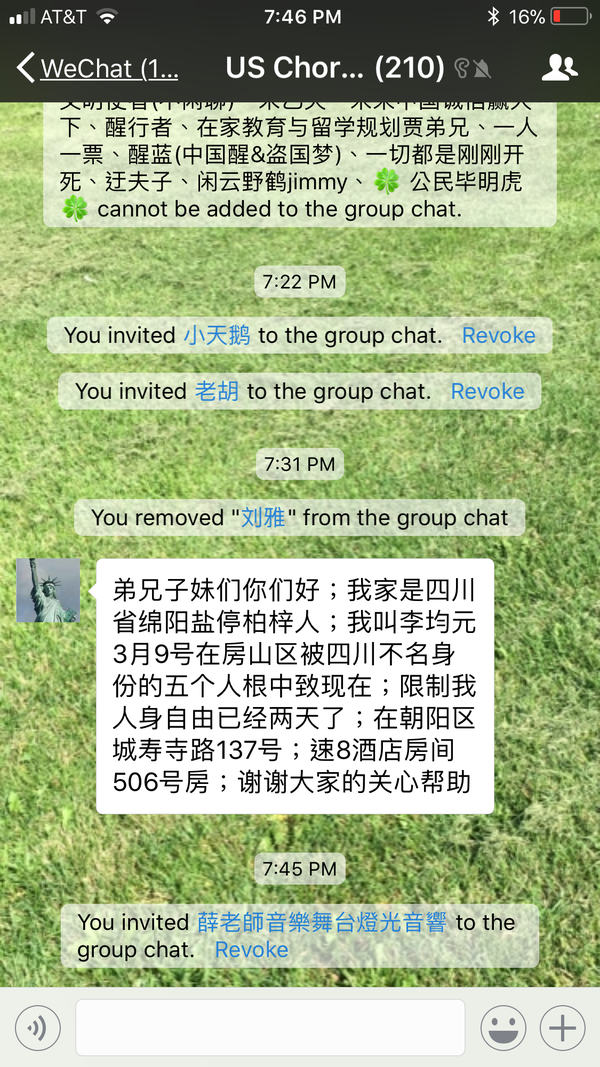Screen dimensions: 600x1067
Task: Revoke the invitation for 薛老師音樂舞台燈光音響
Action: pyautogui.click(x=251, y=950)
